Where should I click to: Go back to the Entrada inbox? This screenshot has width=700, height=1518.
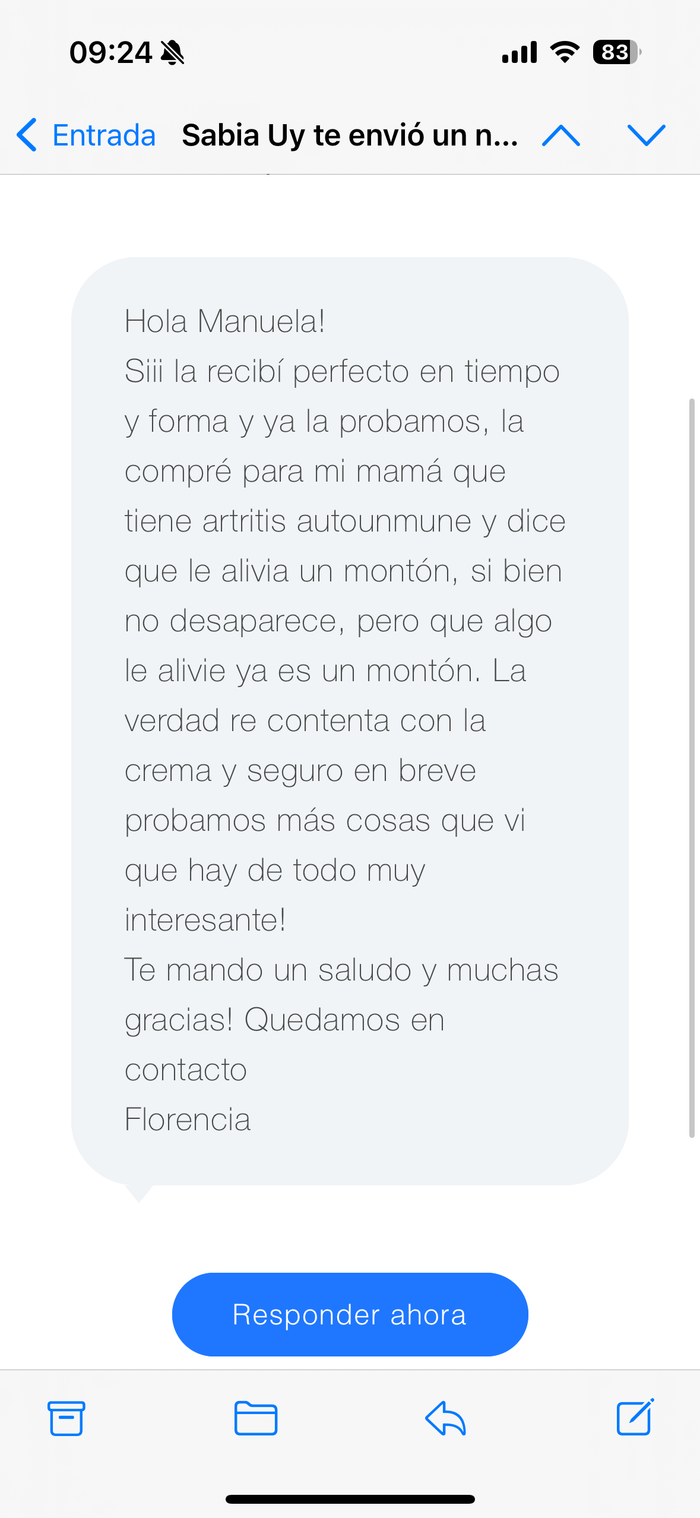(86, 135)
